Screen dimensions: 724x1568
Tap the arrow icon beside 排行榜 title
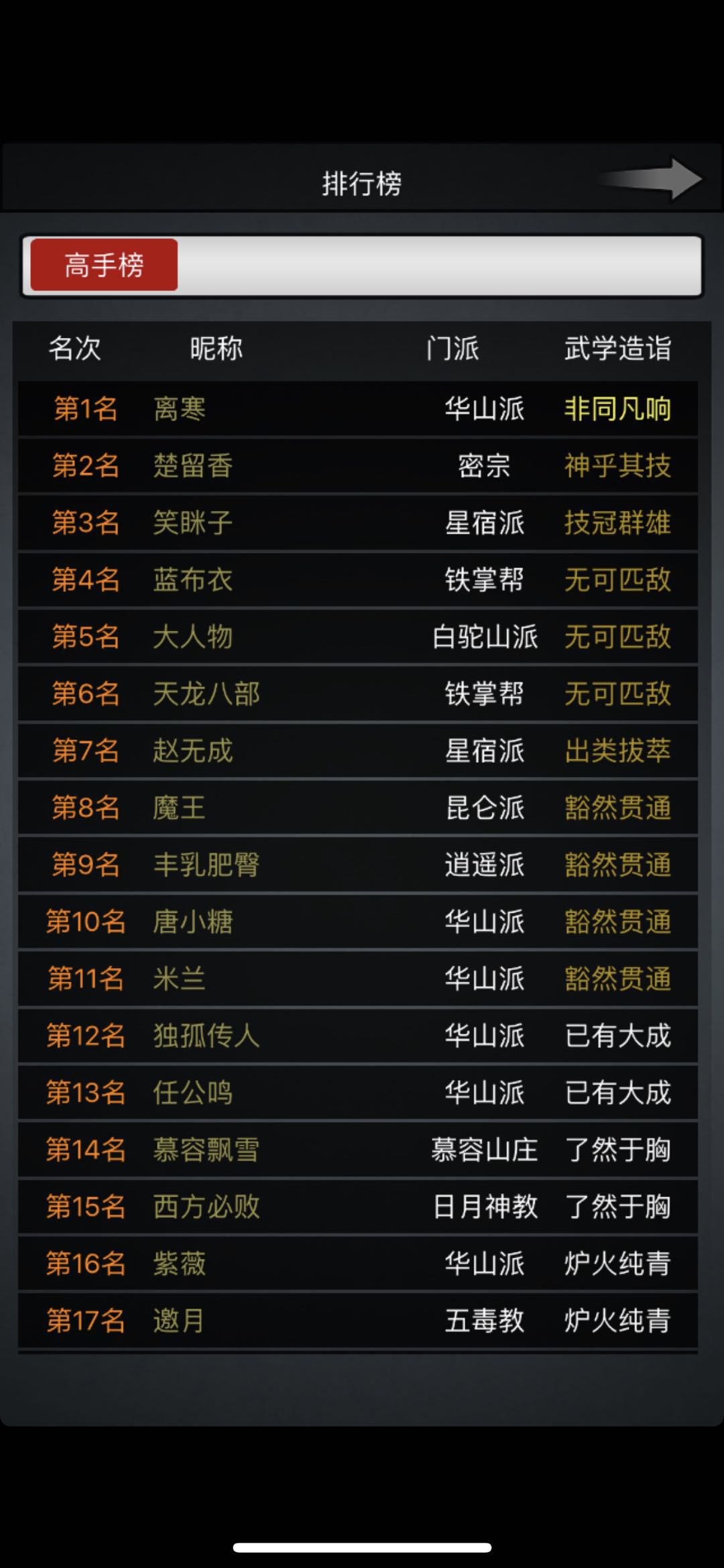point(652,180)
